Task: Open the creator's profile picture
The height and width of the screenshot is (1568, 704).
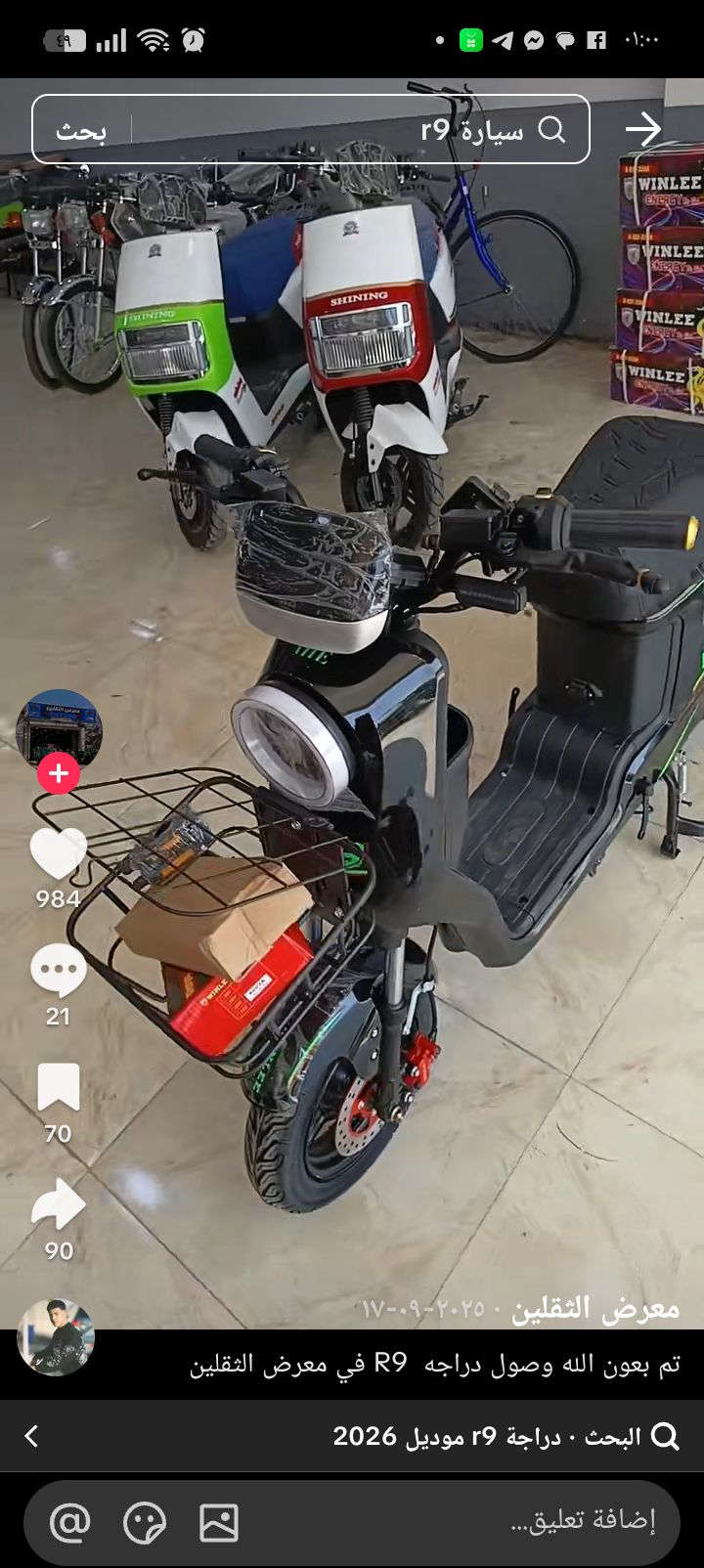Action: click(59, 725)
